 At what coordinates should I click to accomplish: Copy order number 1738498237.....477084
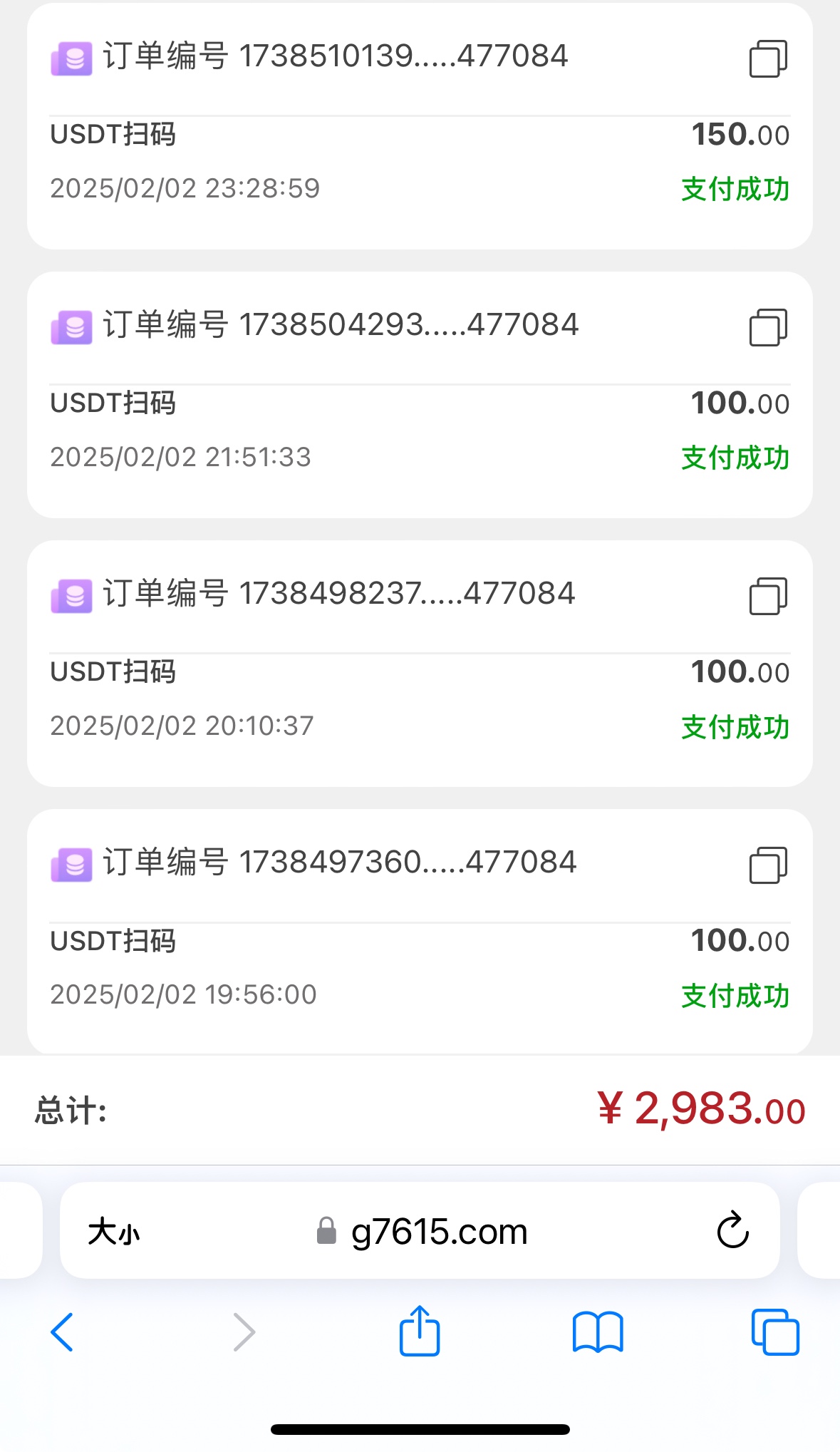coord(767,596)
